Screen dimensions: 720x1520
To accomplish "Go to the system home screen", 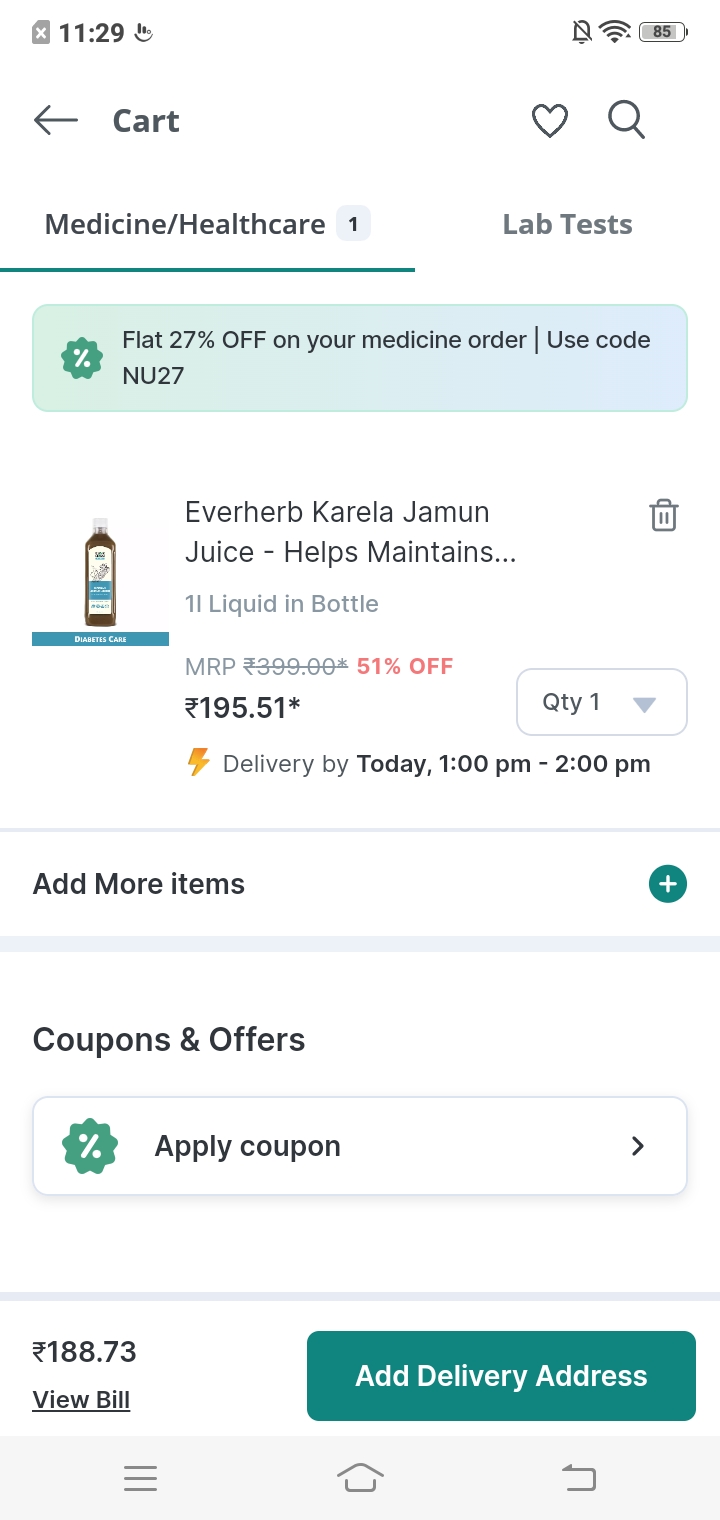I will tap(360, 1478).
